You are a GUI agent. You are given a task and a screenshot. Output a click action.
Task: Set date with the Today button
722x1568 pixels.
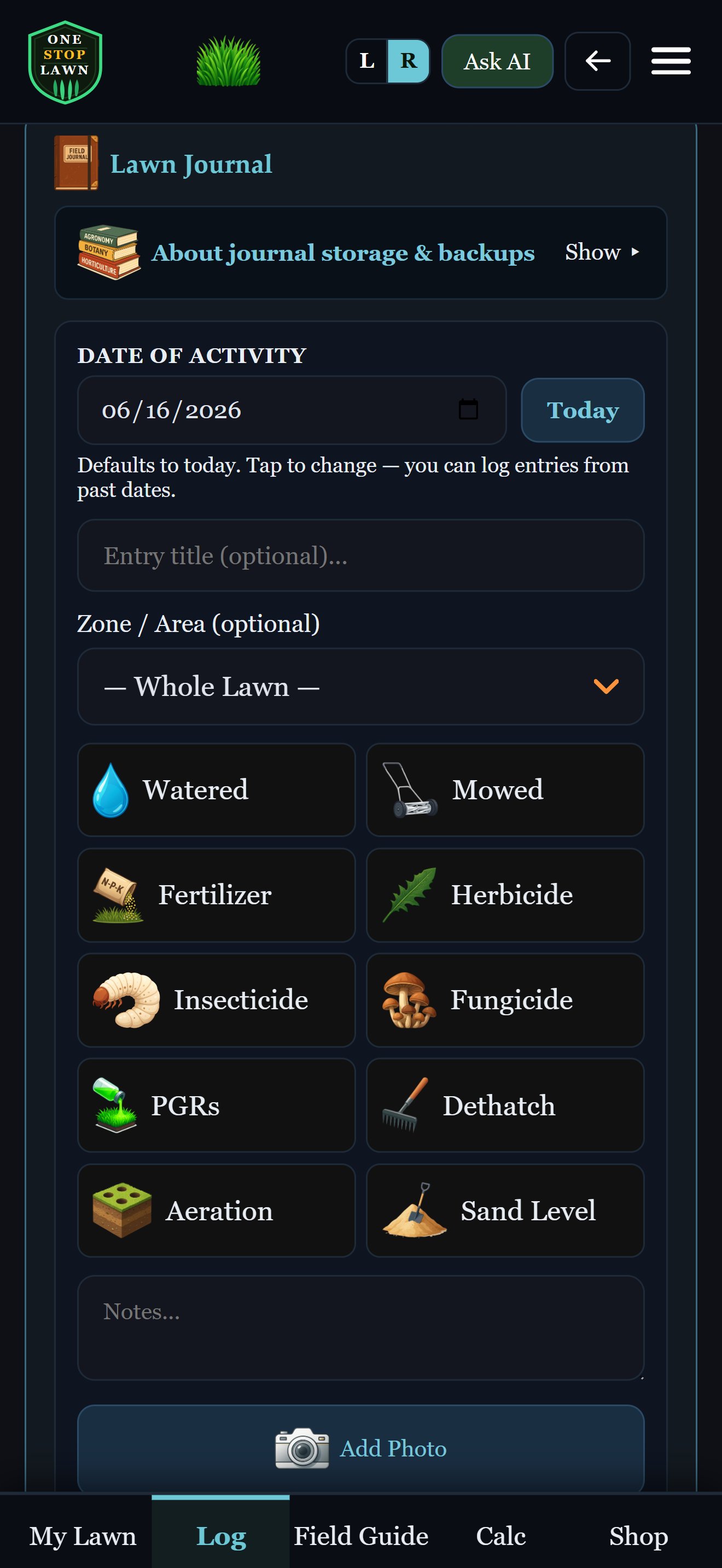582,410
